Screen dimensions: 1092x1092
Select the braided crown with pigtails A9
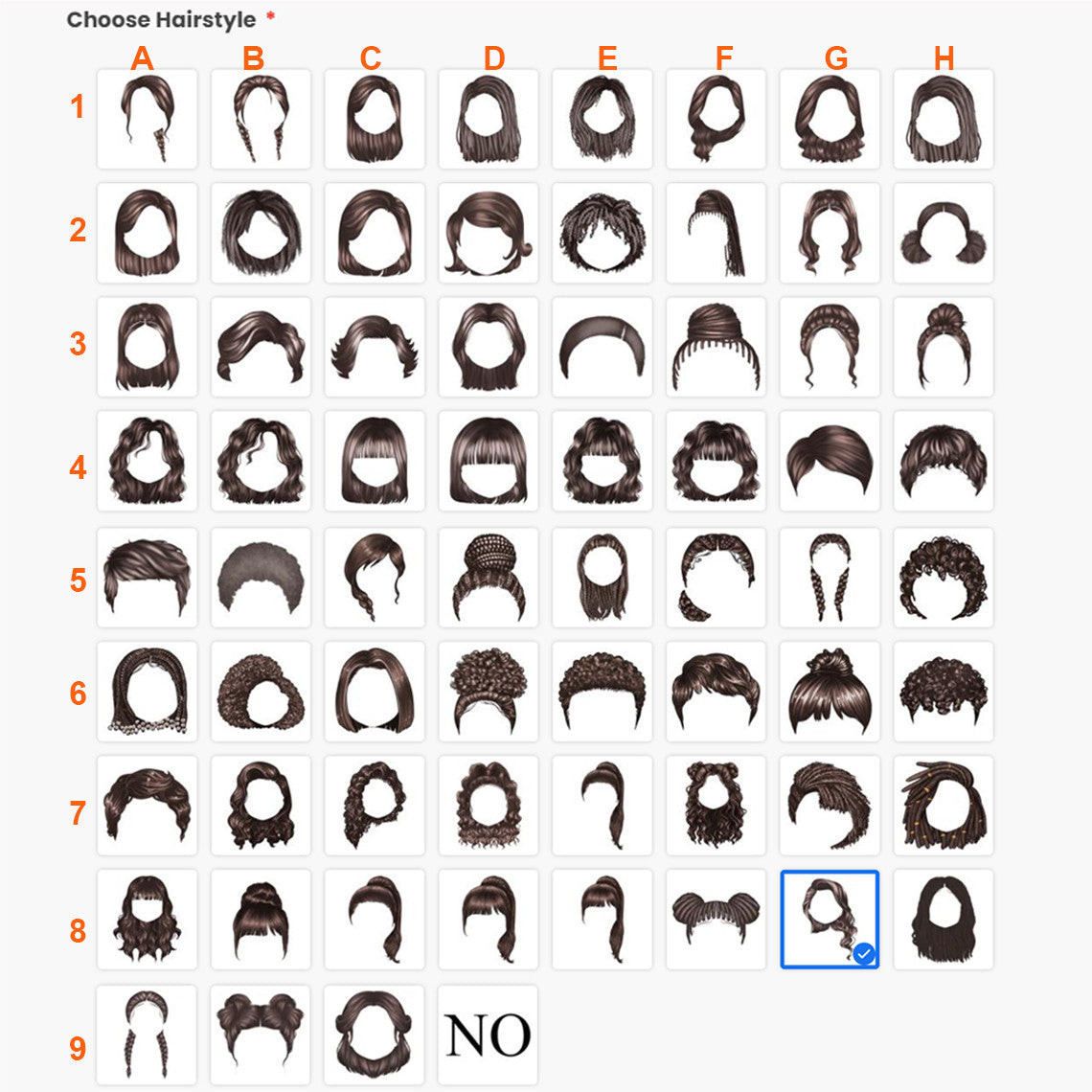point(148,1035)
